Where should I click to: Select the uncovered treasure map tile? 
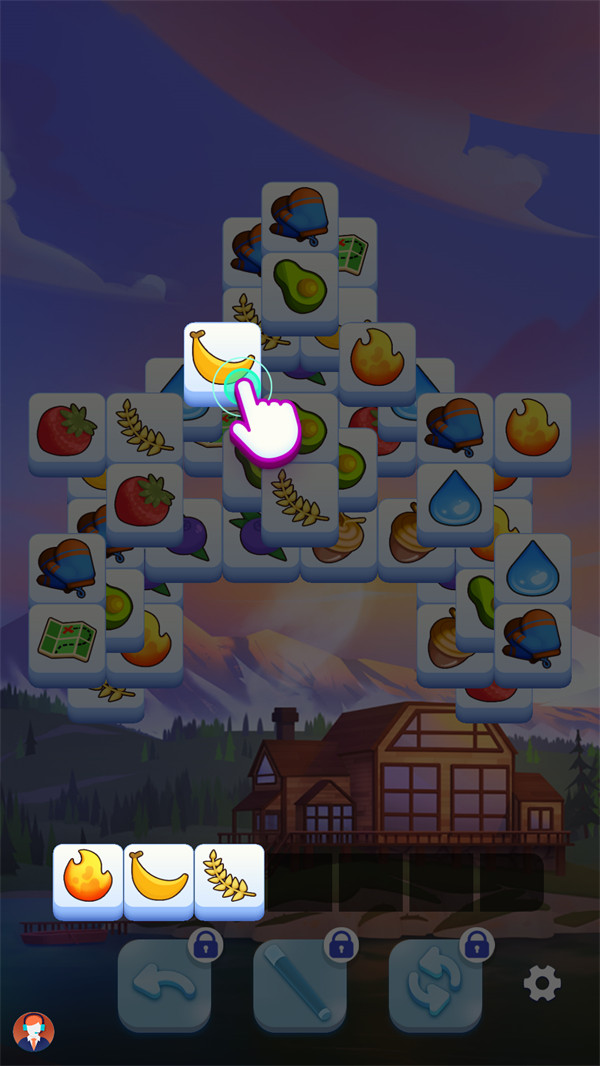coord(67,640)
